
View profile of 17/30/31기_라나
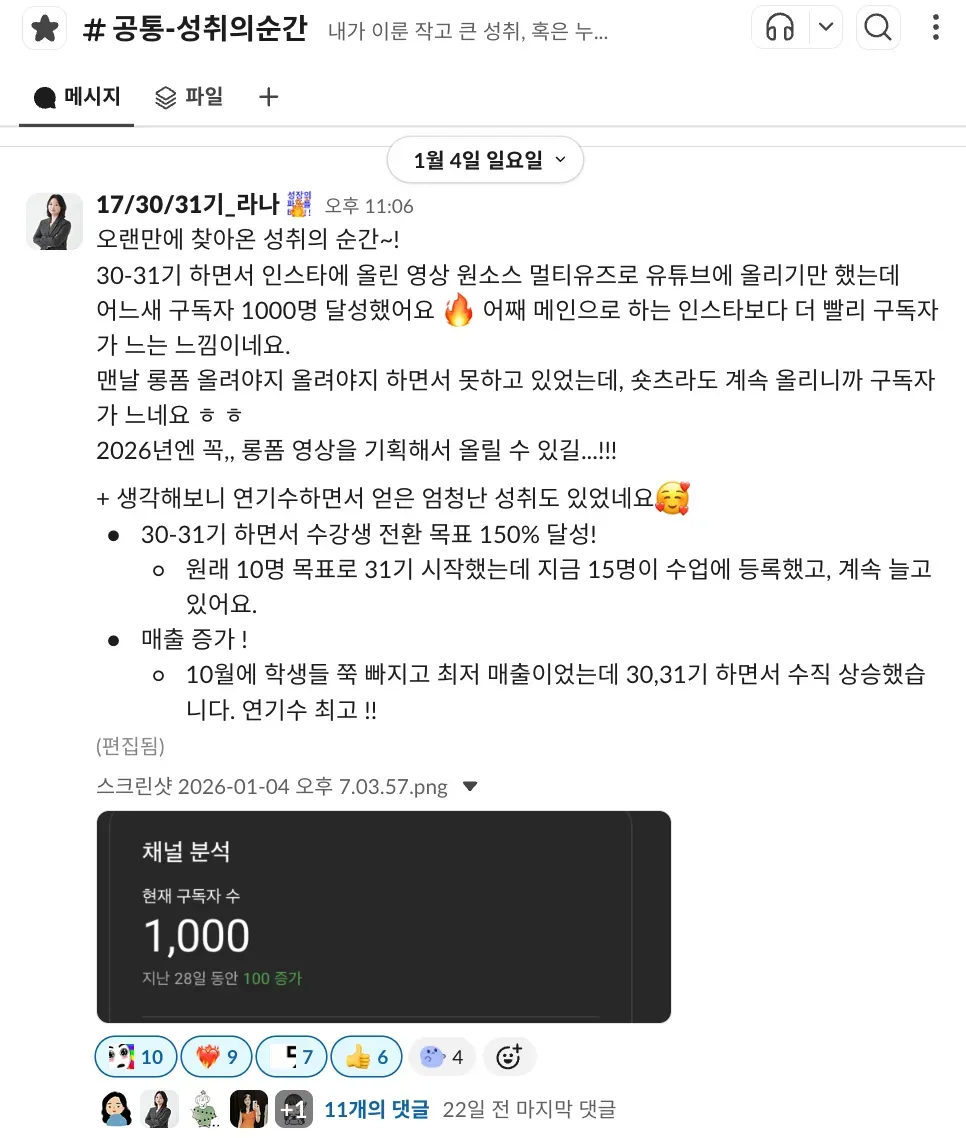(54, 222)
